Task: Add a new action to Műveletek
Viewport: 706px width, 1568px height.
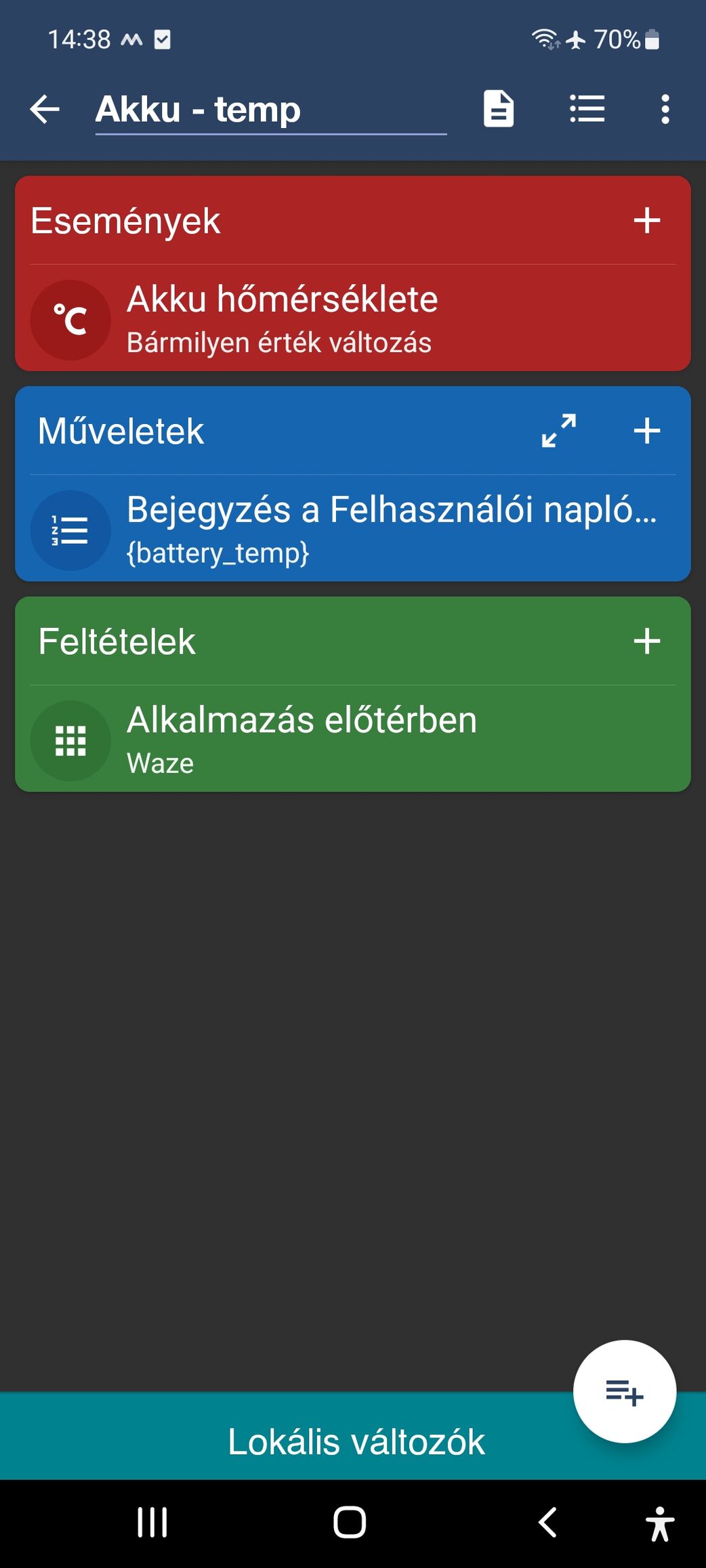Action: pos(646,431)
